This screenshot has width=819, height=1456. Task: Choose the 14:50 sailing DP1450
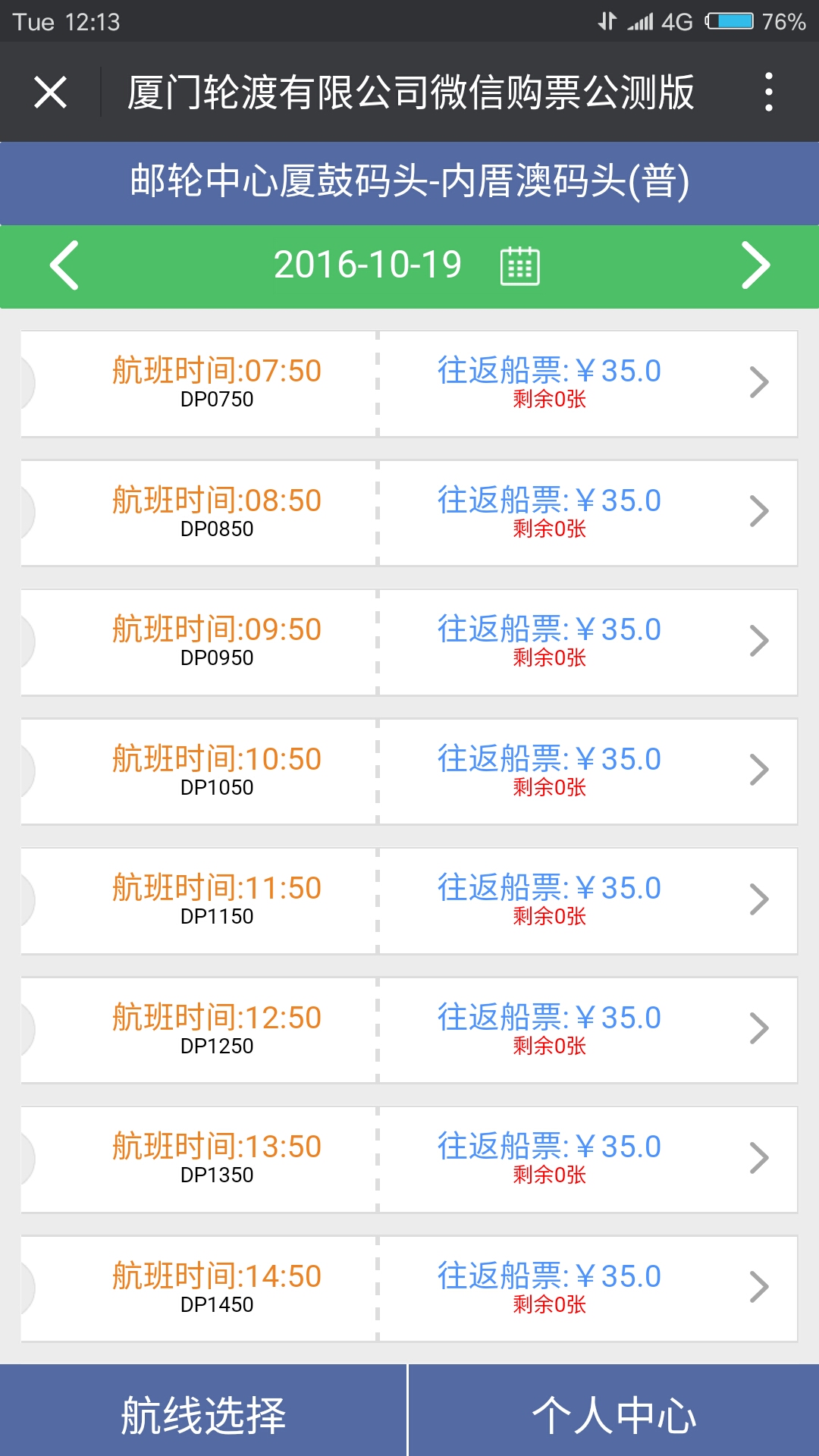point(409,1288)
